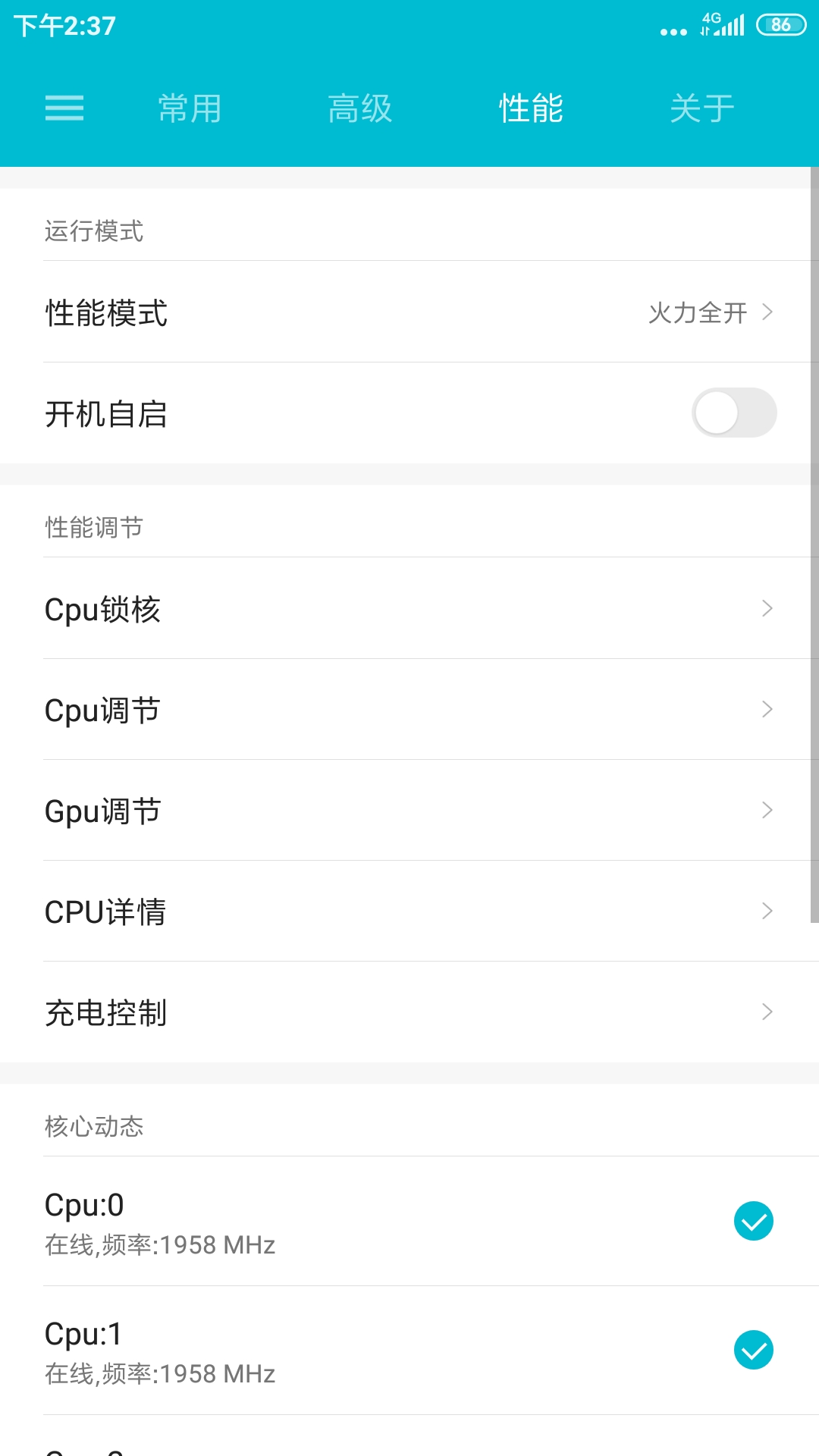
Task: Enable the 开机自启 switch
Action: tap(734, 413)
